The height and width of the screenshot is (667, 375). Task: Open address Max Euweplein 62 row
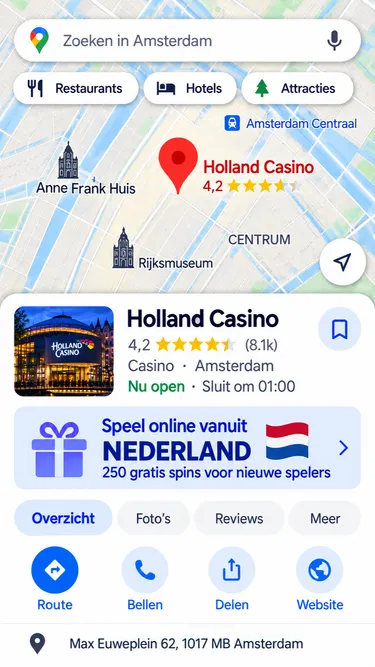tap(187, 643)
